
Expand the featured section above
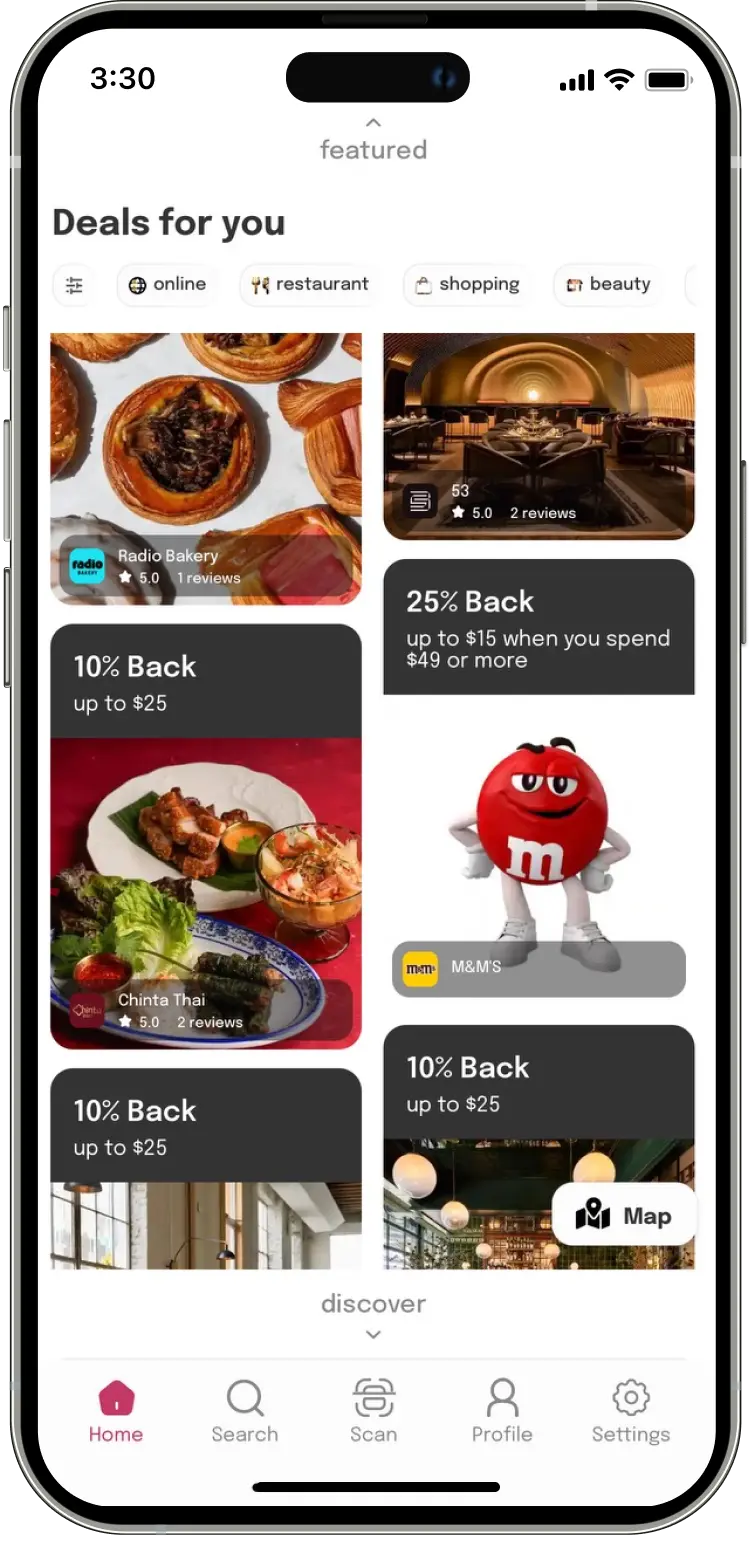(373, 139)
